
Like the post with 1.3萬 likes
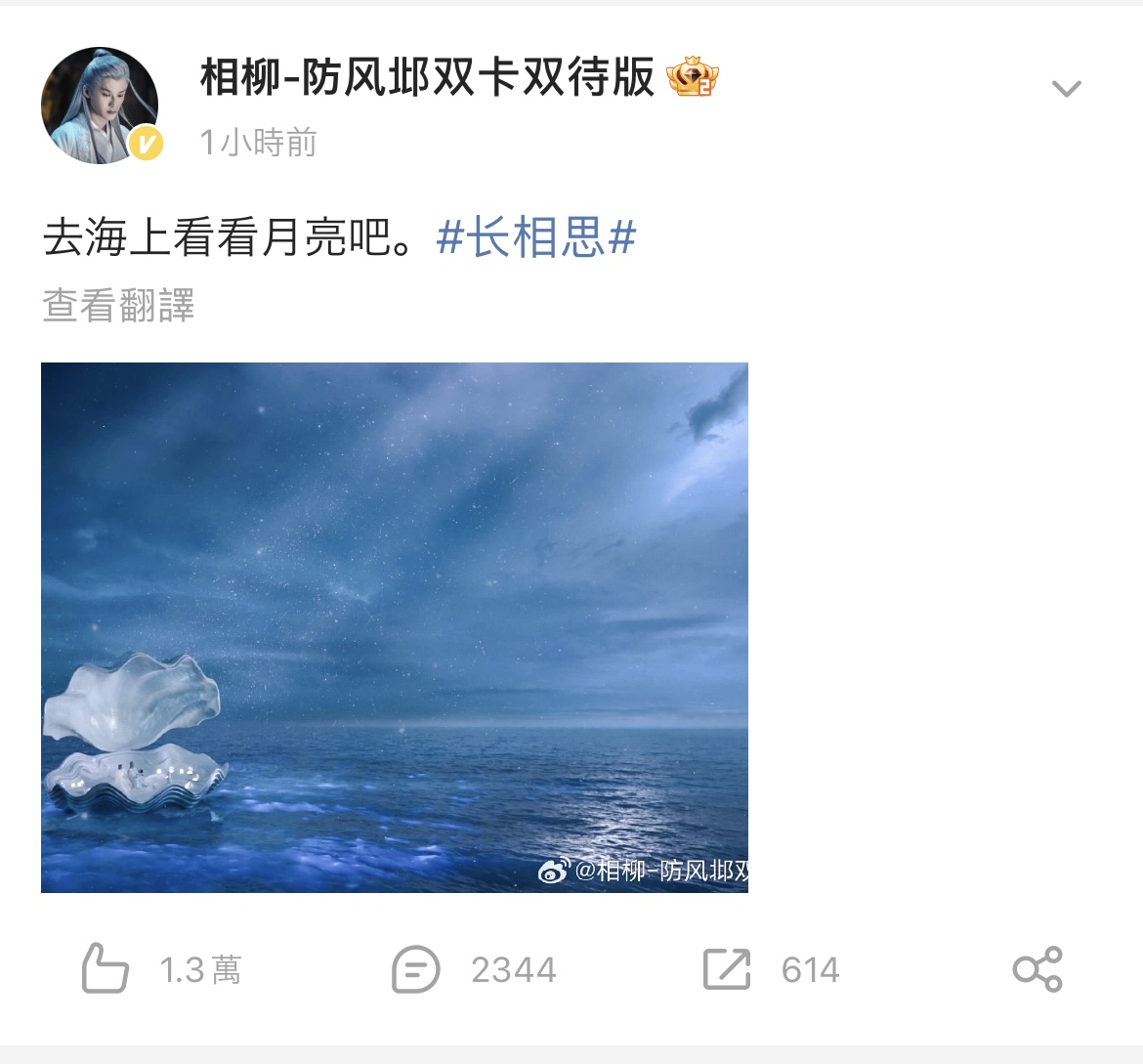tap(106, 968)
